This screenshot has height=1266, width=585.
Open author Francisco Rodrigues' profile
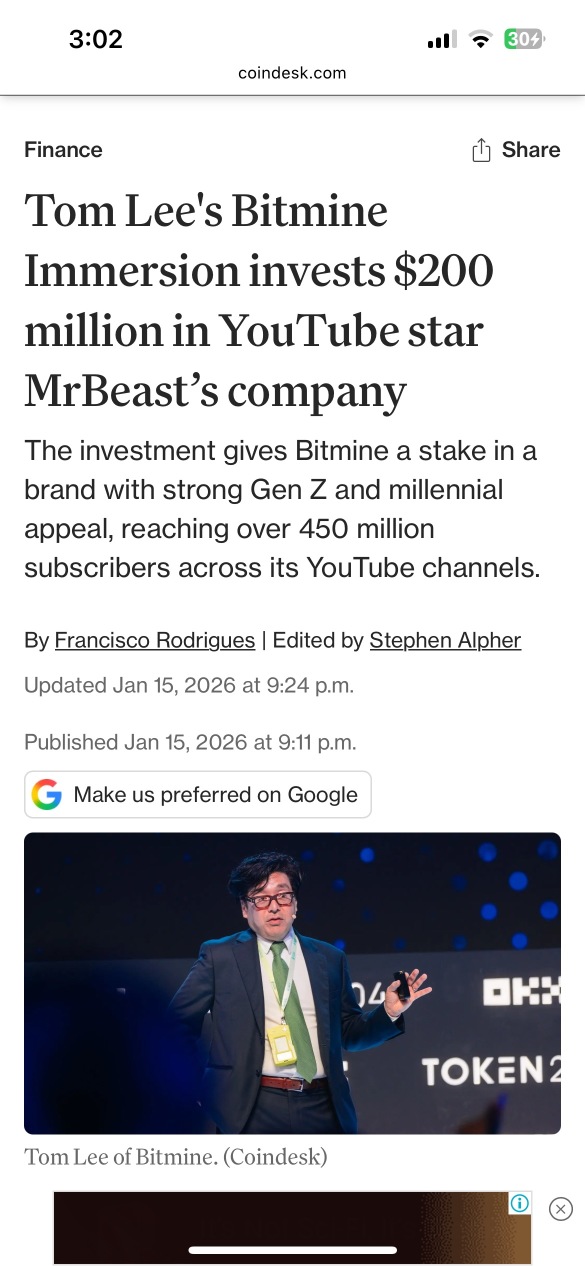tap(155, 640)
